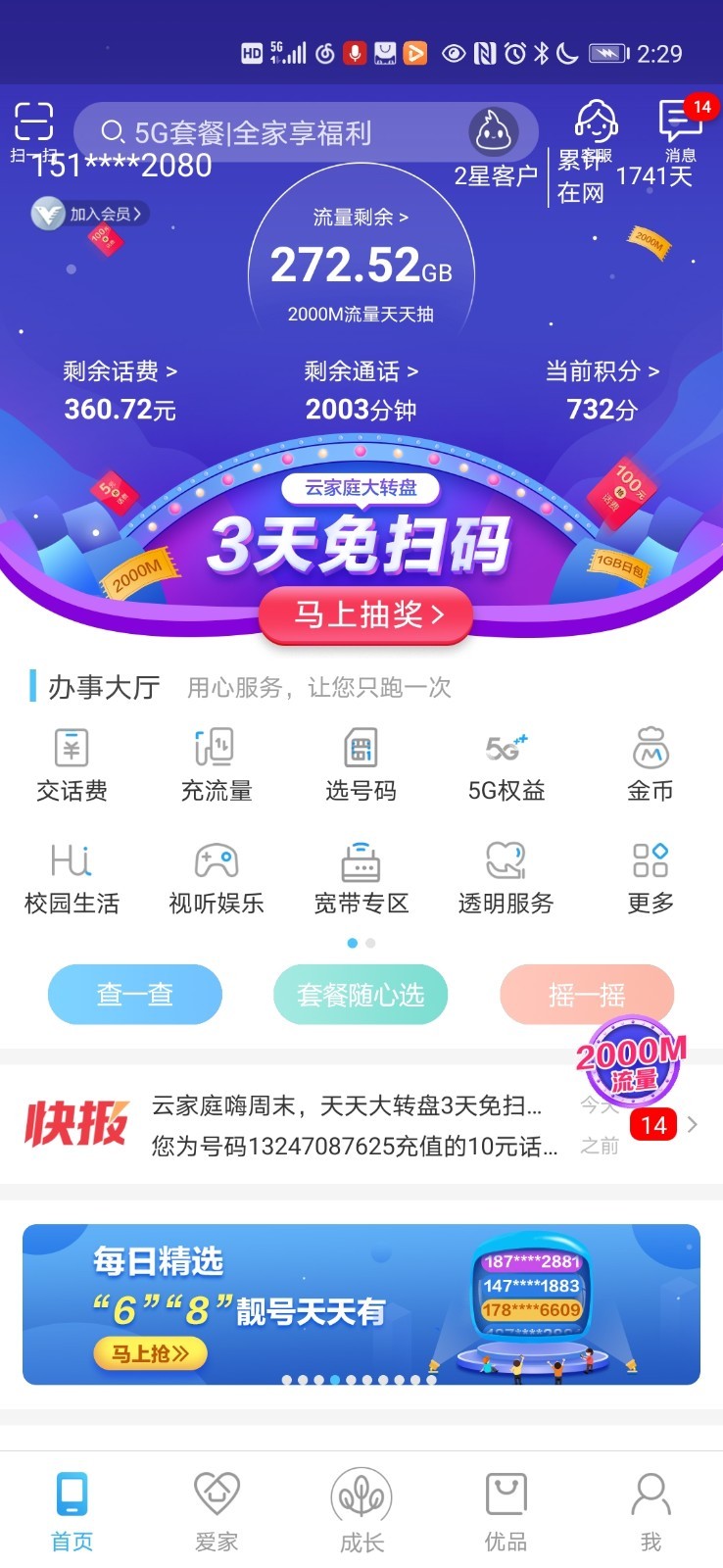Switch to the 爱家 tab
Viewport: 723px width, 1568px height.
coord(217,1511)
